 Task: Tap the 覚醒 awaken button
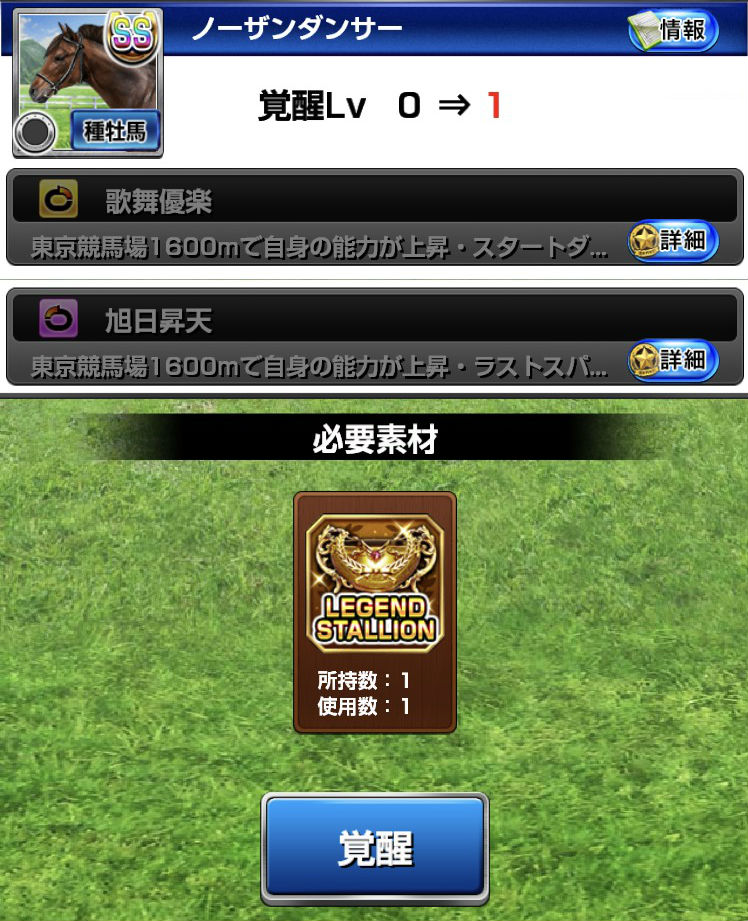pos(374,848)
